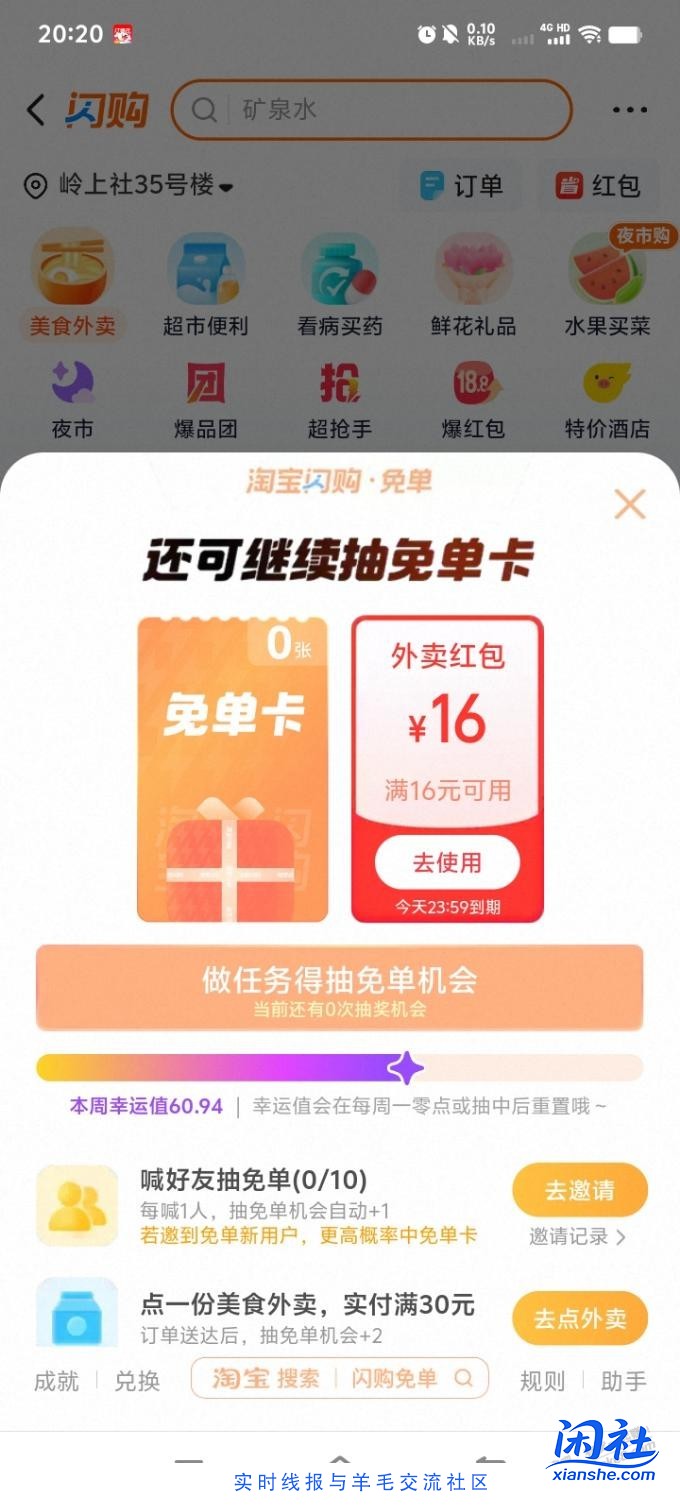Open the three-dot overflow menu
The width and height of the screenshot is (680, 1511).
629,110
